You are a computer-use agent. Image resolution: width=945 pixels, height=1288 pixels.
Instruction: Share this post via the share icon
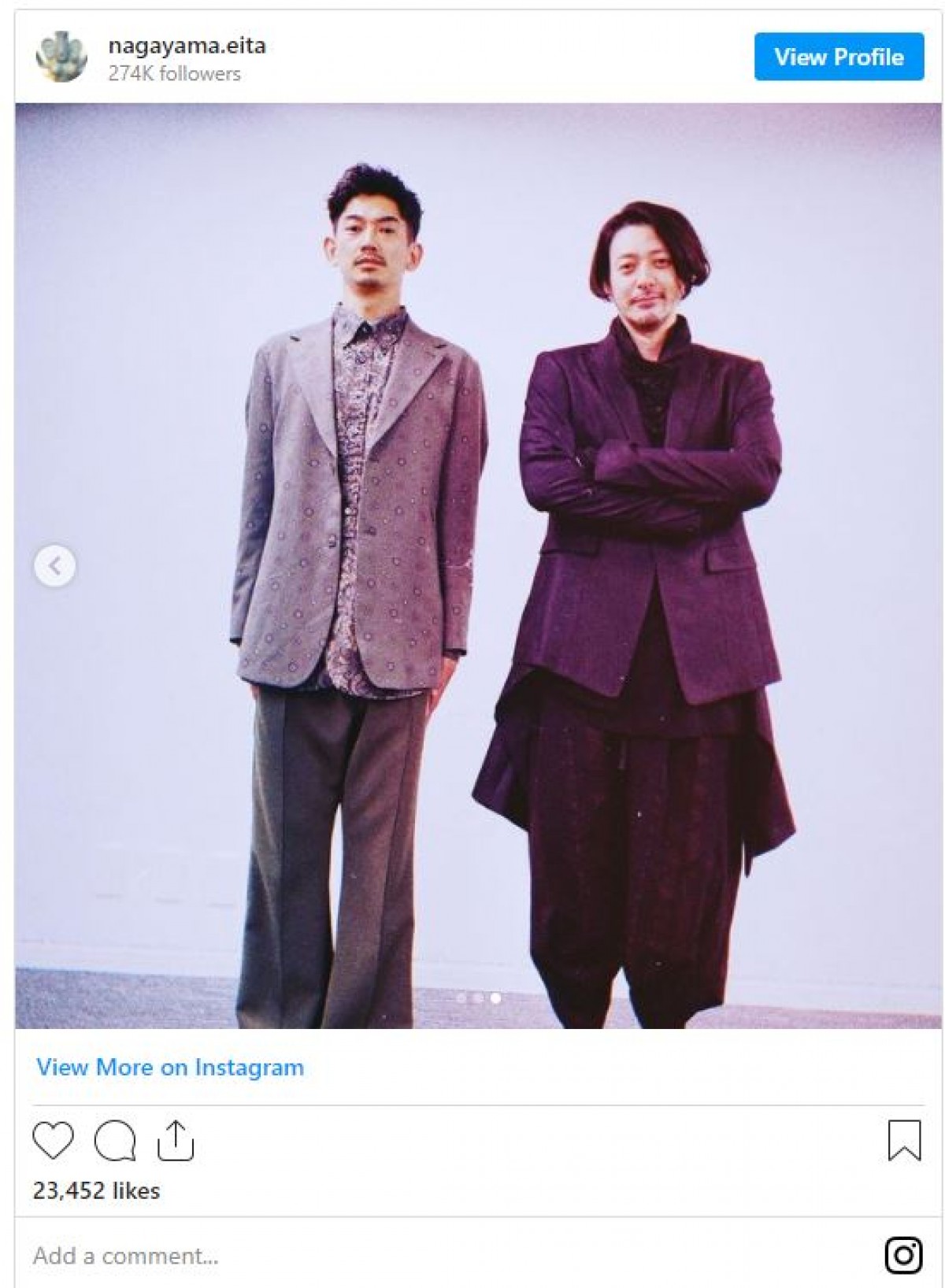tap(175, 1141)
